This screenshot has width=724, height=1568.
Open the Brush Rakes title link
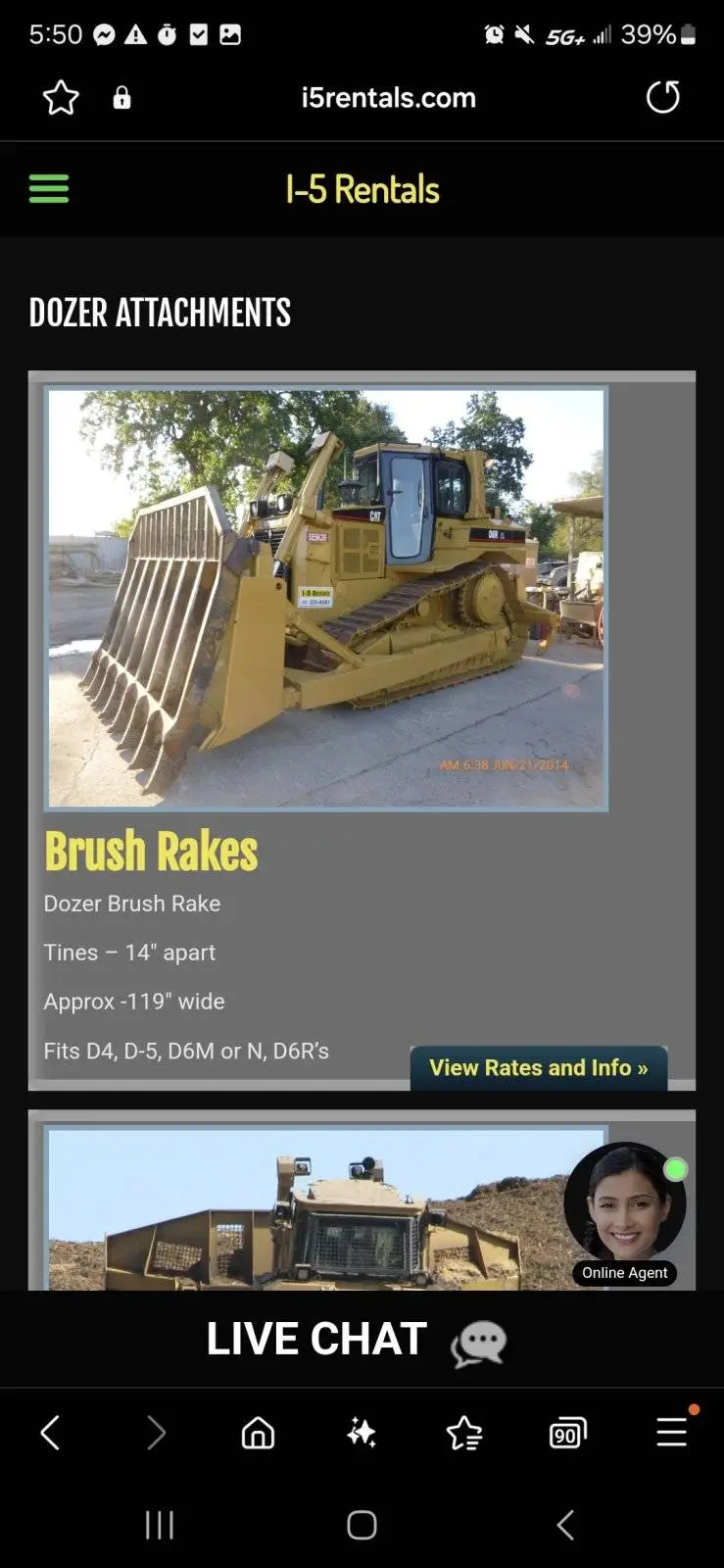(x=151, y=851)
